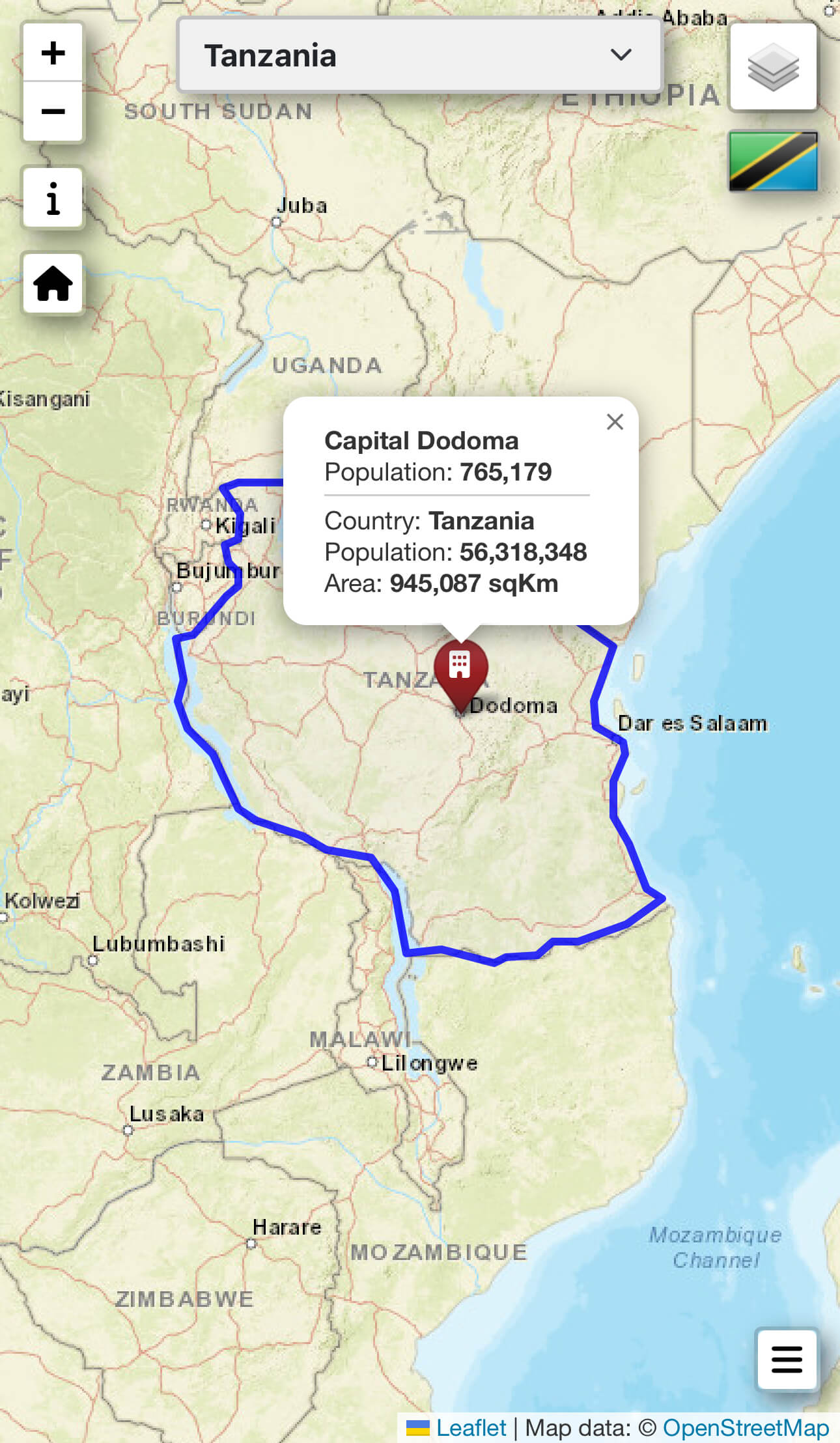This screenshot has width=840, height=1443.
Task: Open the map layers control
Action: (x=773, y=67)
